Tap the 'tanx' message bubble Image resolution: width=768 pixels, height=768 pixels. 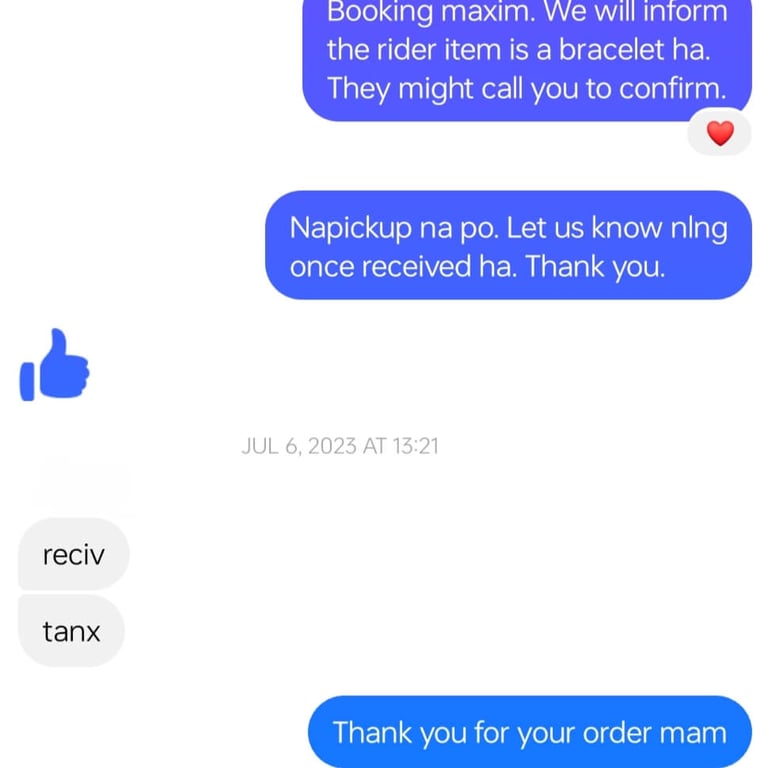[71, 631]
